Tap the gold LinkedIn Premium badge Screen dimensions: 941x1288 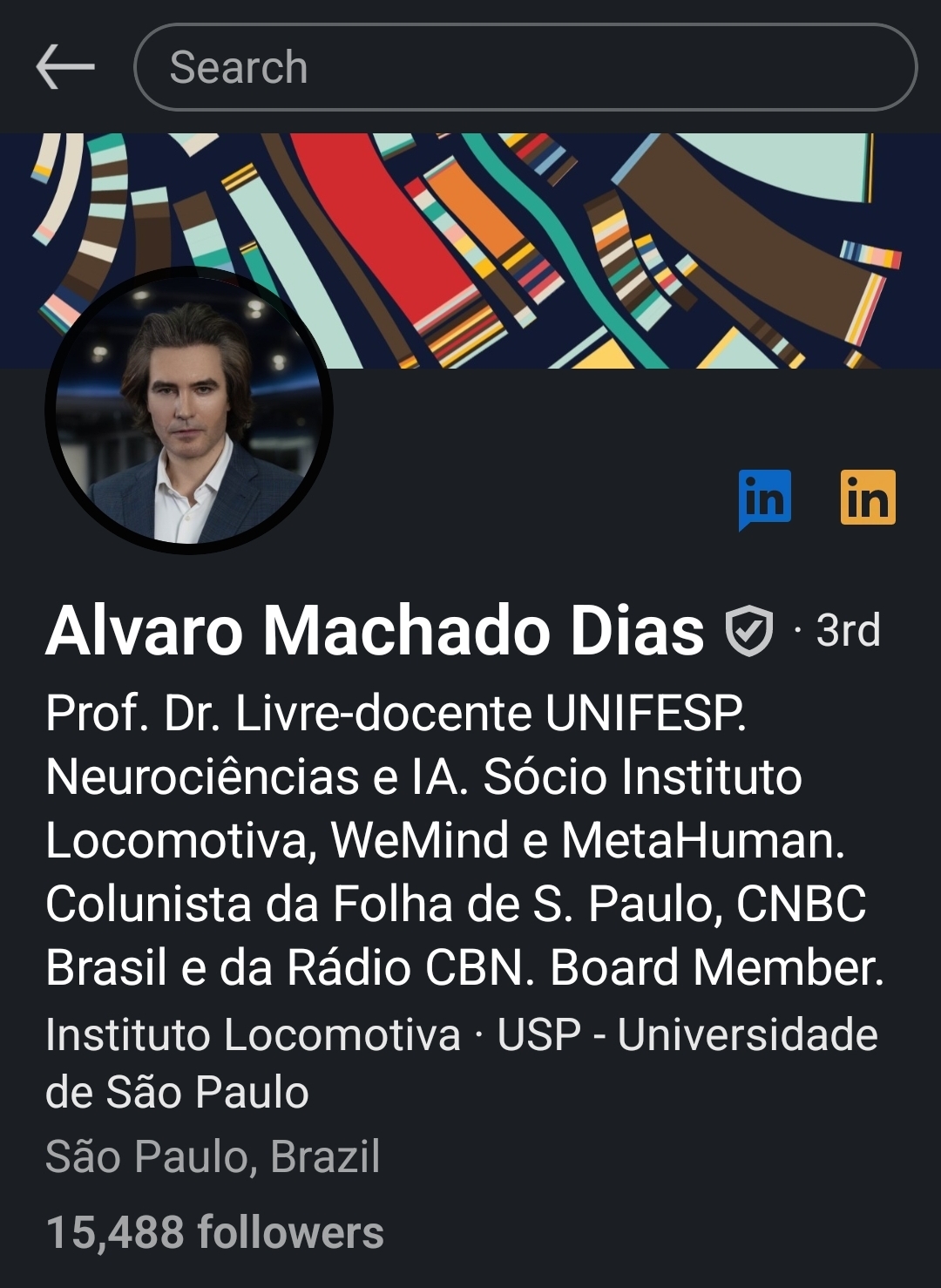(868, 498)
